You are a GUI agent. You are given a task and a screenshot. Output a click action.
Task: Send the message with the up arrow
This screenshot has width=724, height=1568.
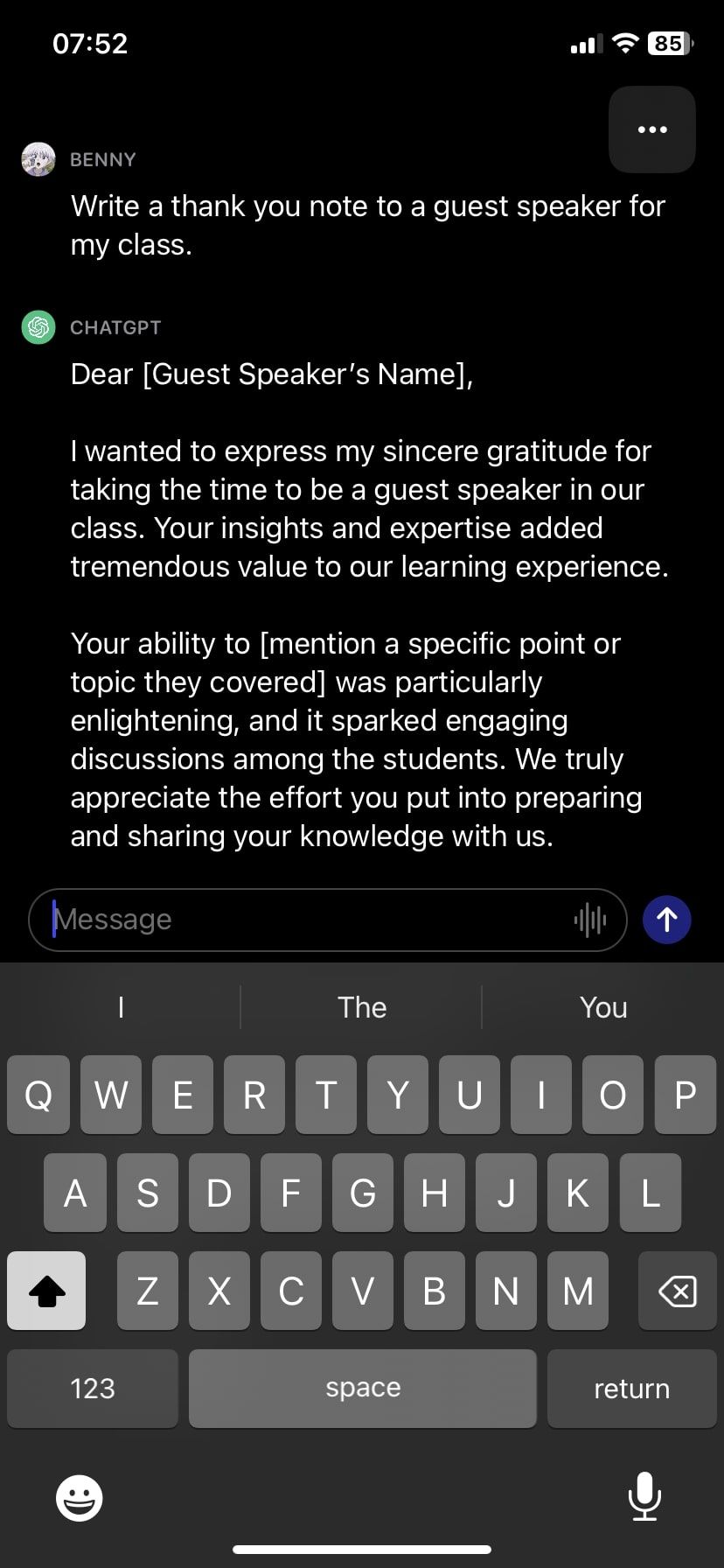(666, 920)
